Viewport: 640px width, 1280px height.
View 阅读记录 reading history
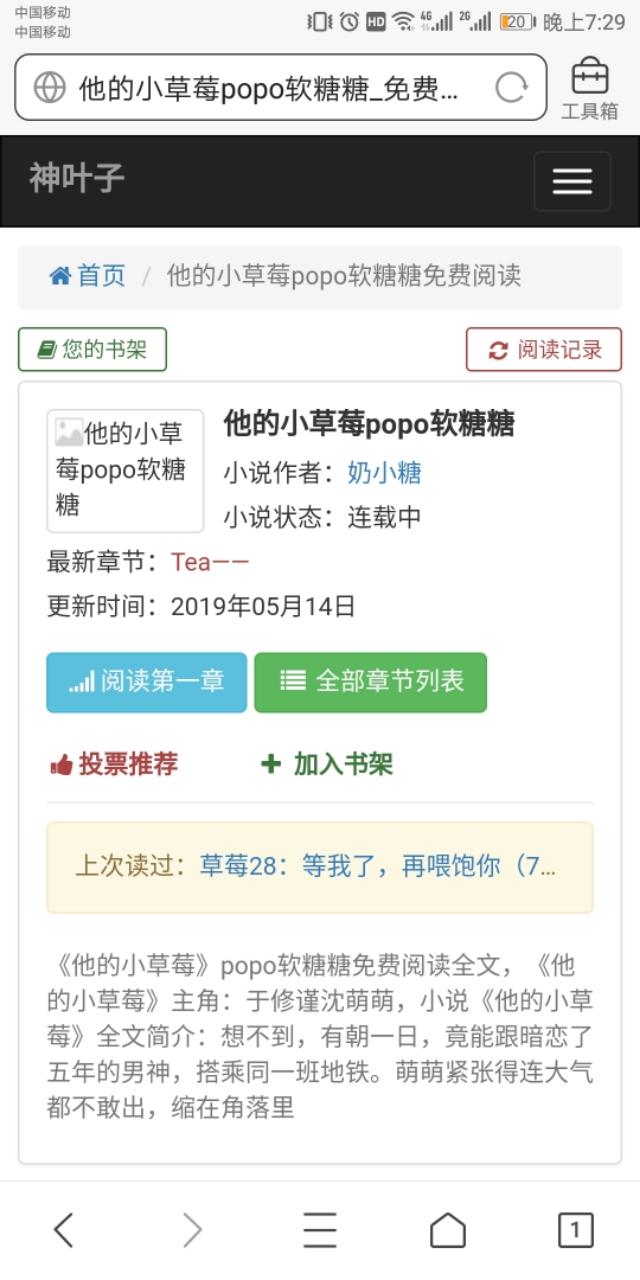point(544,350)
